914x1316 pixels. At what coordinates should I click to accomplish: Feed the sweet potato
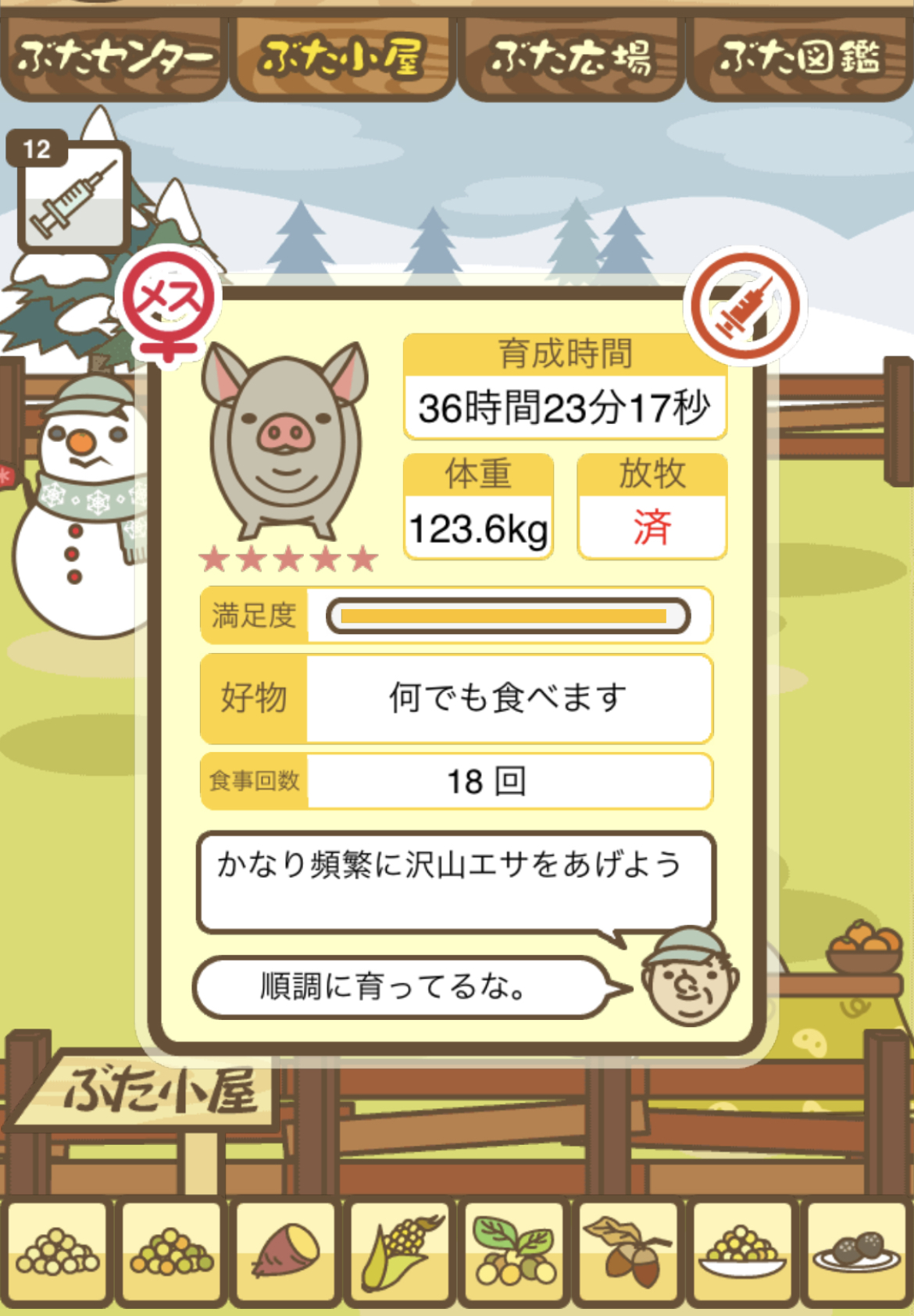[x=286, y=1251]
